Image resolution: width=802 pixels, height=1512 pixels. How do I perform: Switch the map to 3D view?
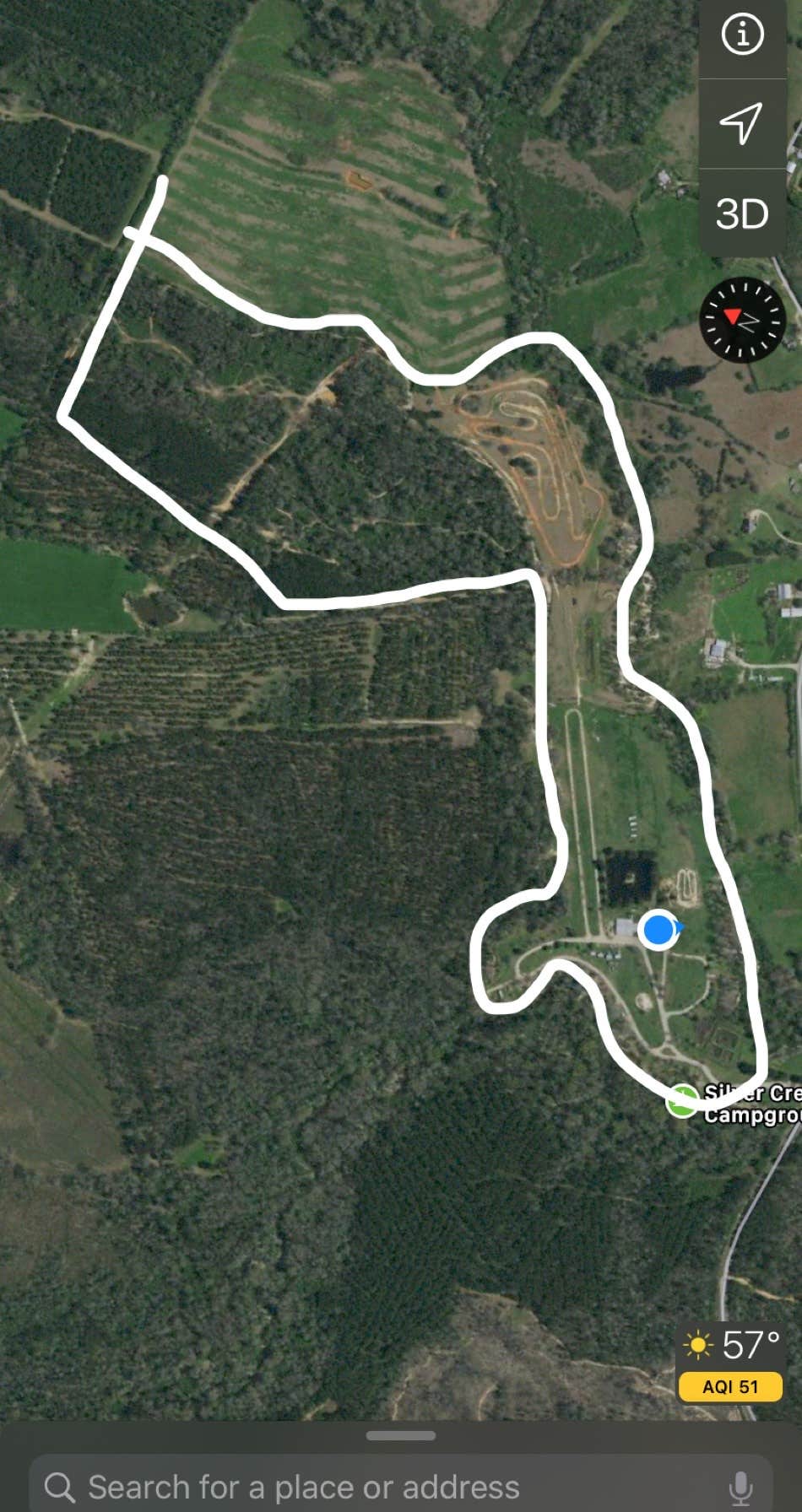[x=742, y=214]
